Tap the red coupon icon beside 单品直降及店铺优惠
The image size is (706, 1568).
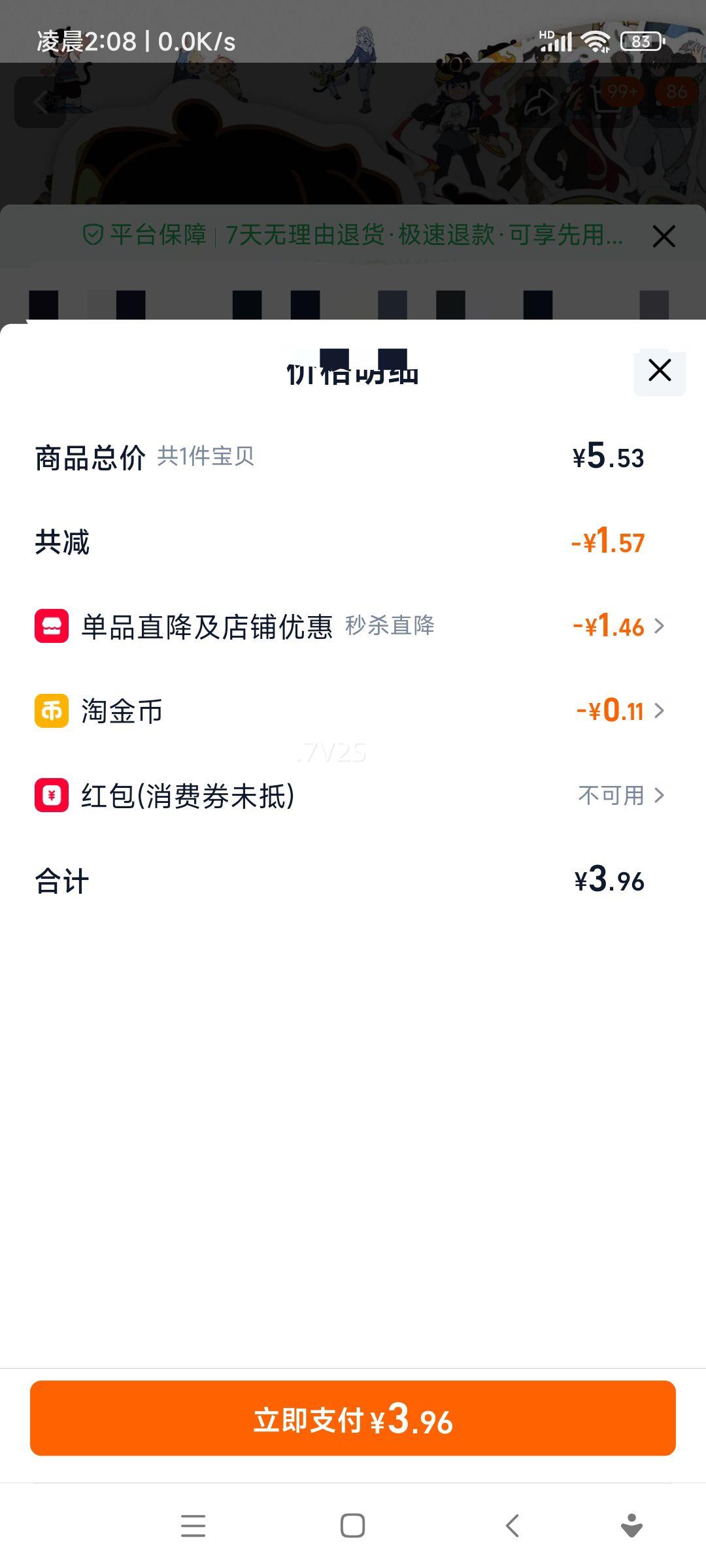click(52, 627)
